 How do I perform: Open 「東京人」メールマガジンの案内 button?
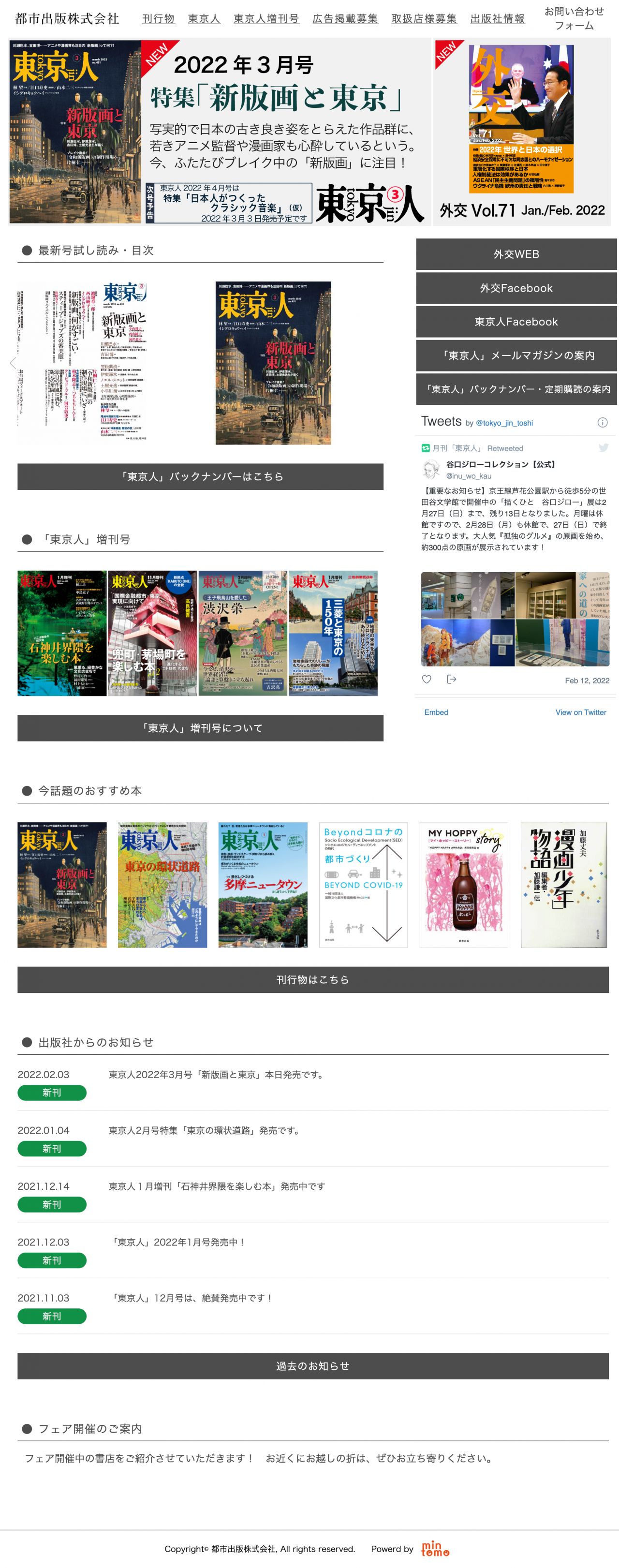tap(516, 355)
